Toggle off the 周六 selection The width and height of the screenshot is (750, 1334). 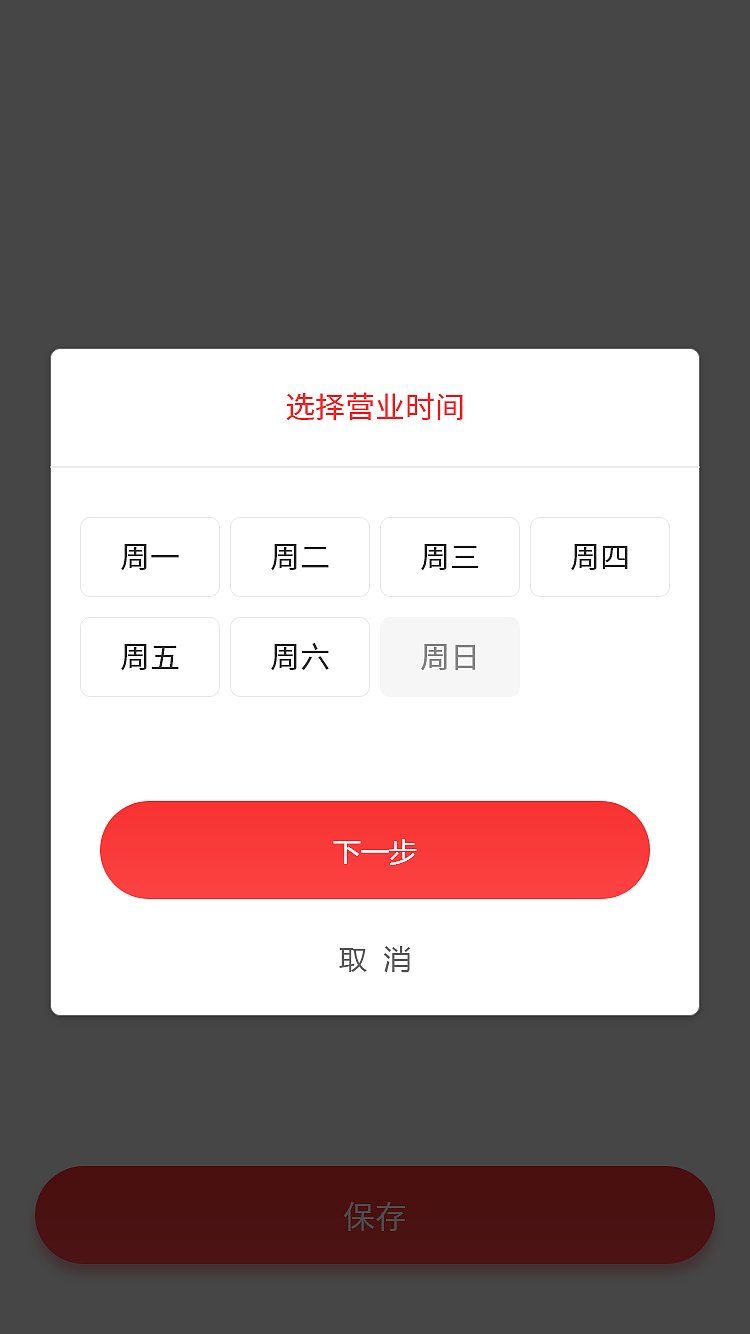pos(300,657)
